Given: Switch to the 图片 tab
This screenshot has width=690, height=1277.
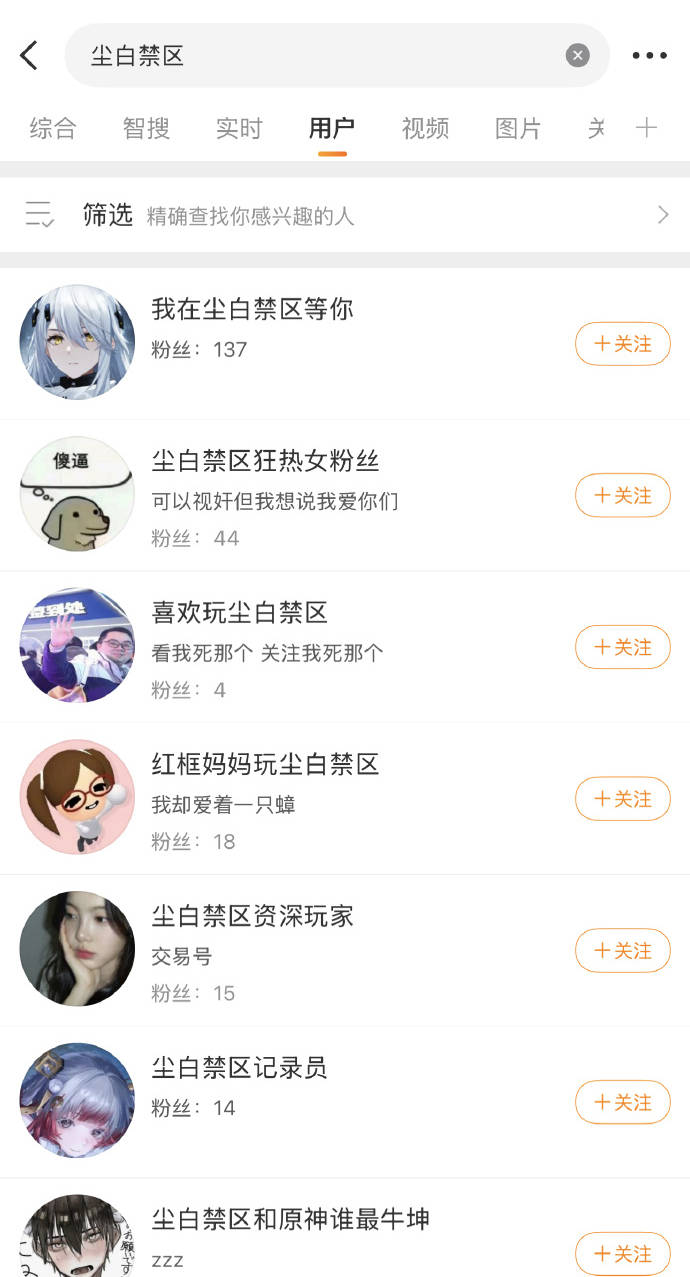Looking at the screenshot, I should 518,128.
